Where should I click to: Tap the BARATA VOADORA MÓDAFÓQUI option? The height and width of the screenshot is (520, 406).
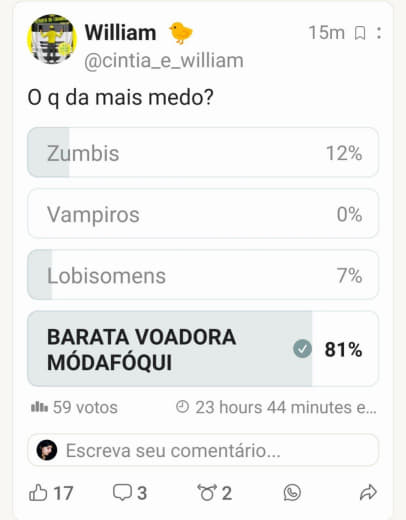click(x=203, y=349)
